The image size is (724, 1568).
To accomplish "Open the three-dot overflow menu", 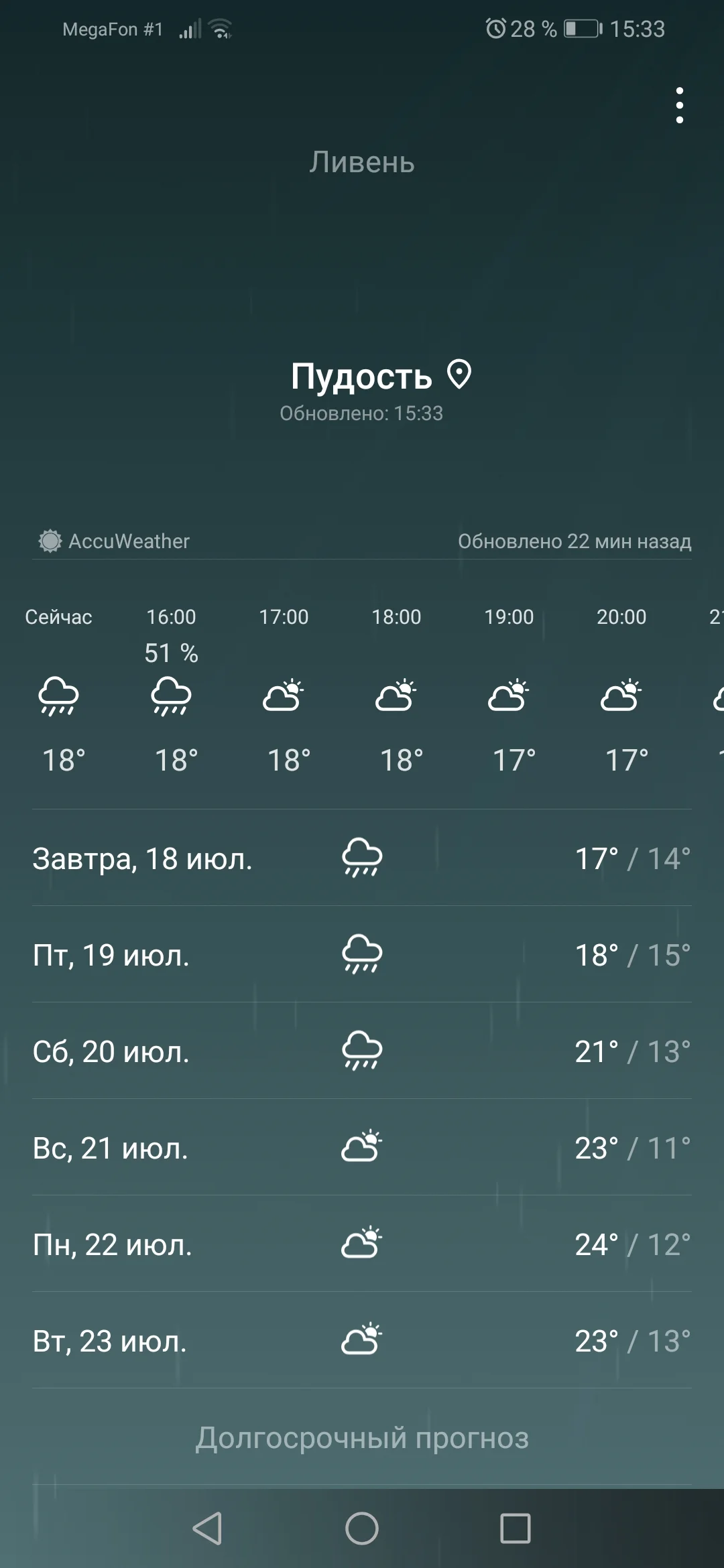I will [680, 105].
